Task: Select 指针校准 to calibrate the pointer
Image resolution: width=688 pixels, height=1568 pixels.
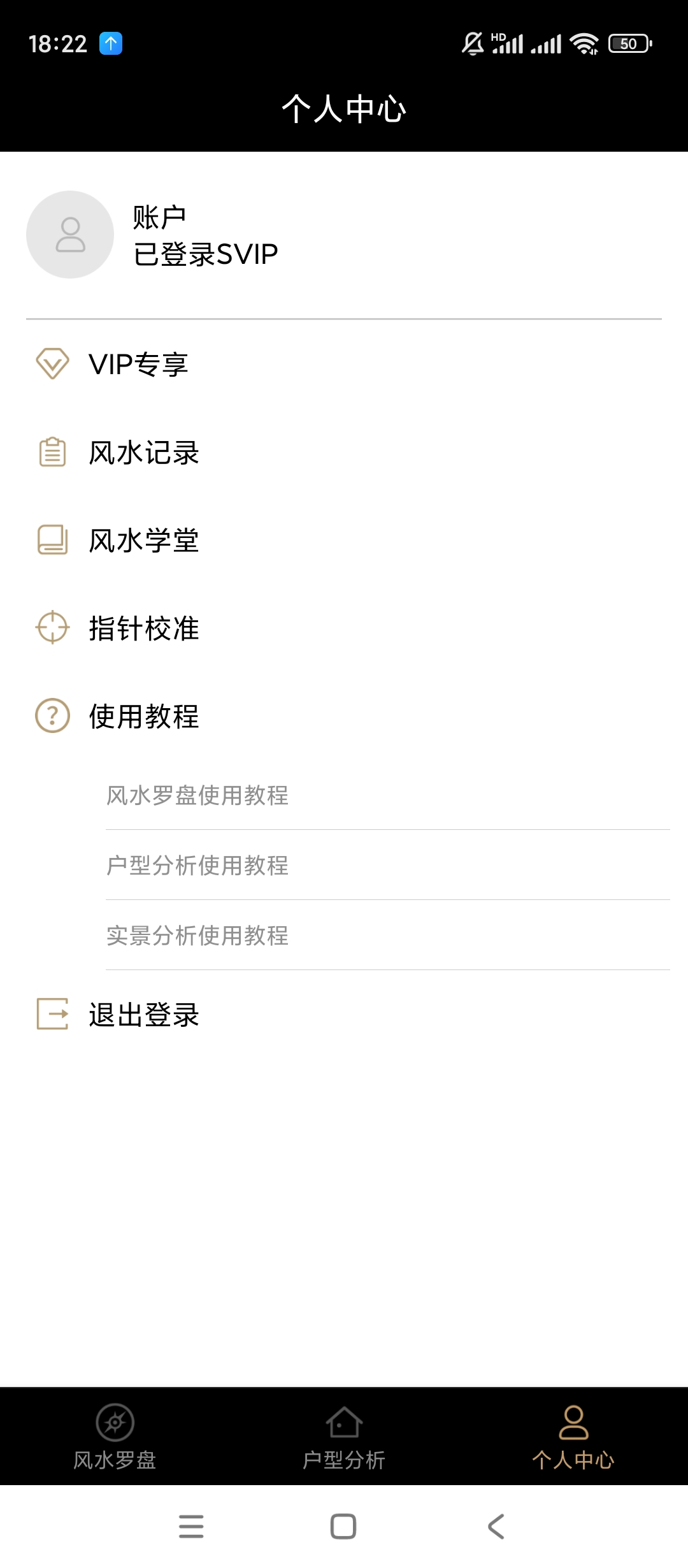Action: coord(143,628)
